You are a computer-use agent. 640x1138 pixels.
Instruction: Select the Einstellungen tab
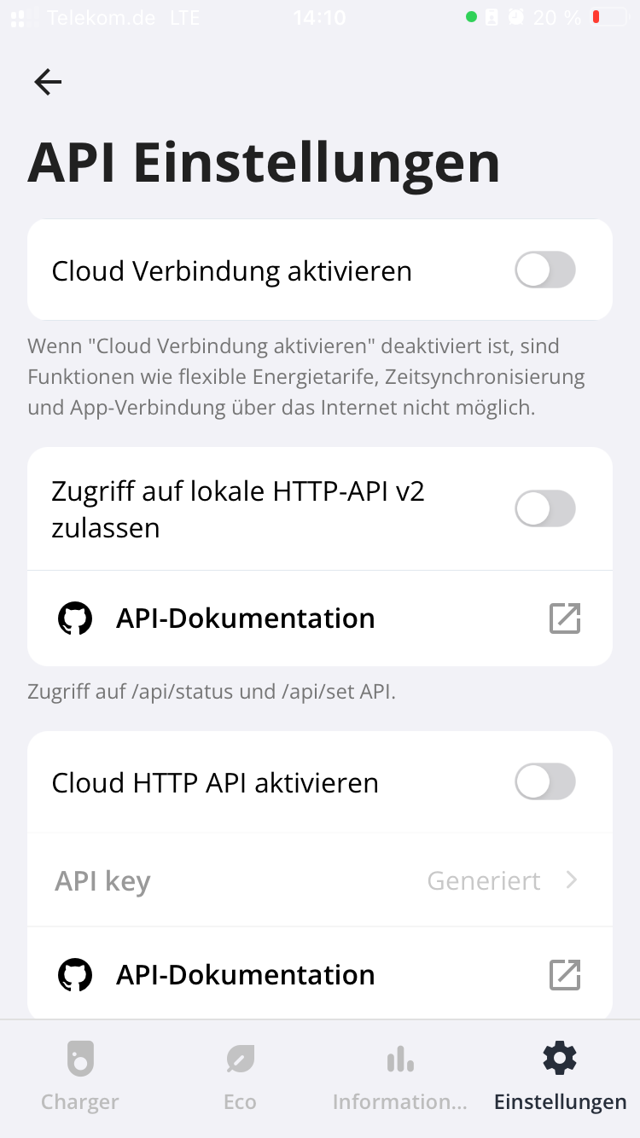tap(560, 1076)
